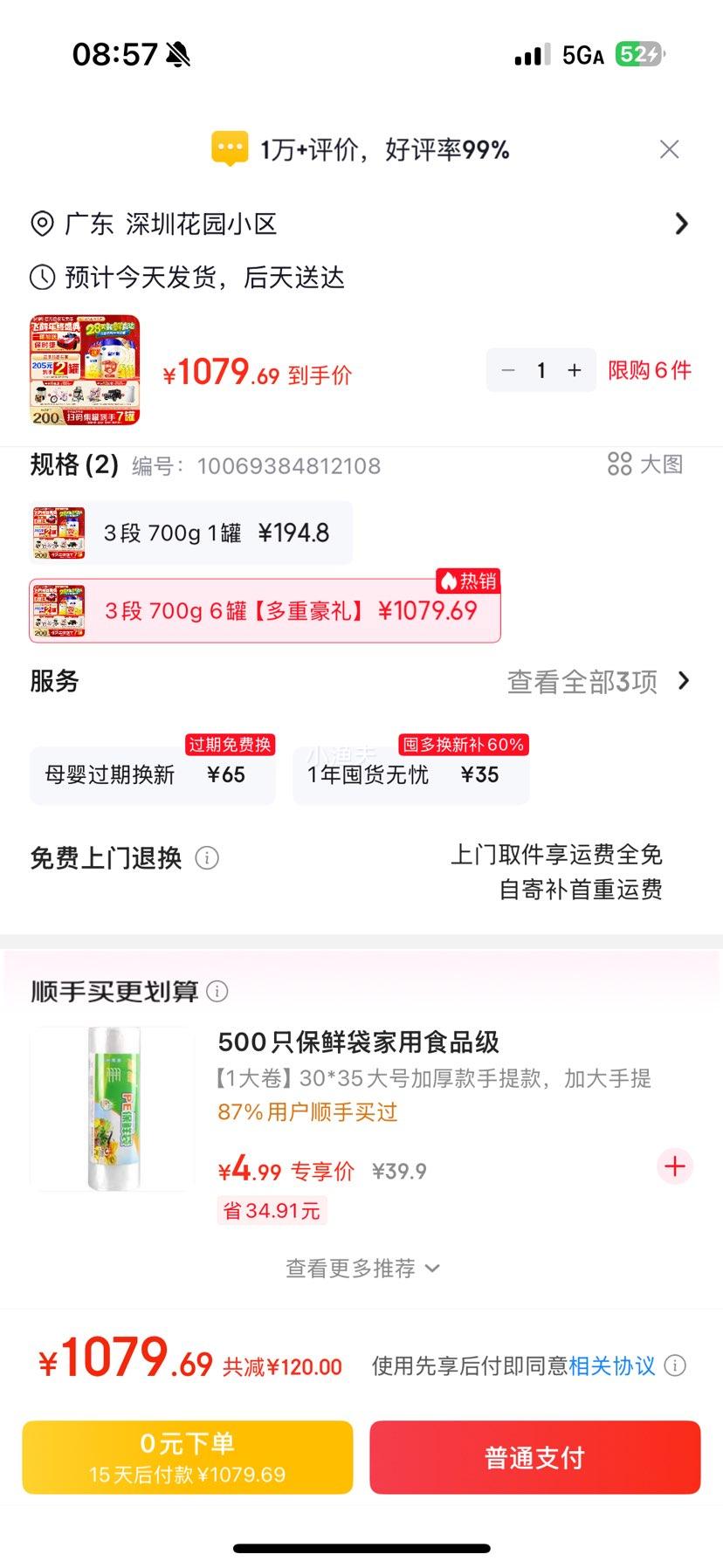The height and width of the screenshot is (1568, 723).
Task: Increase quantity with the plus stepper
Action: click(574, 369)
